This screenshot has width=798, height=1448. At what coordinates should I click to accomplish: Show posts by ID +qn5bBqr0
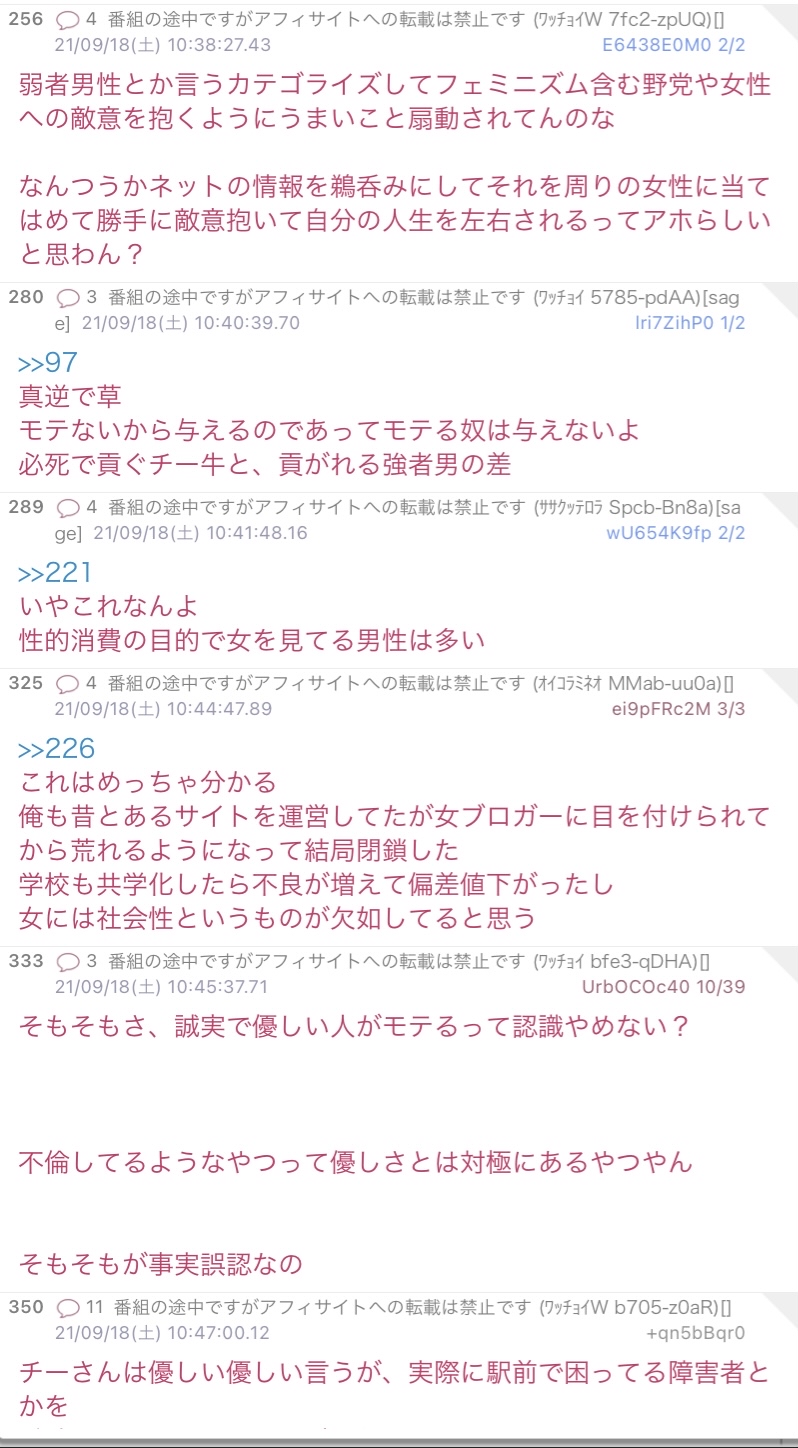[x=696, y=1333]
